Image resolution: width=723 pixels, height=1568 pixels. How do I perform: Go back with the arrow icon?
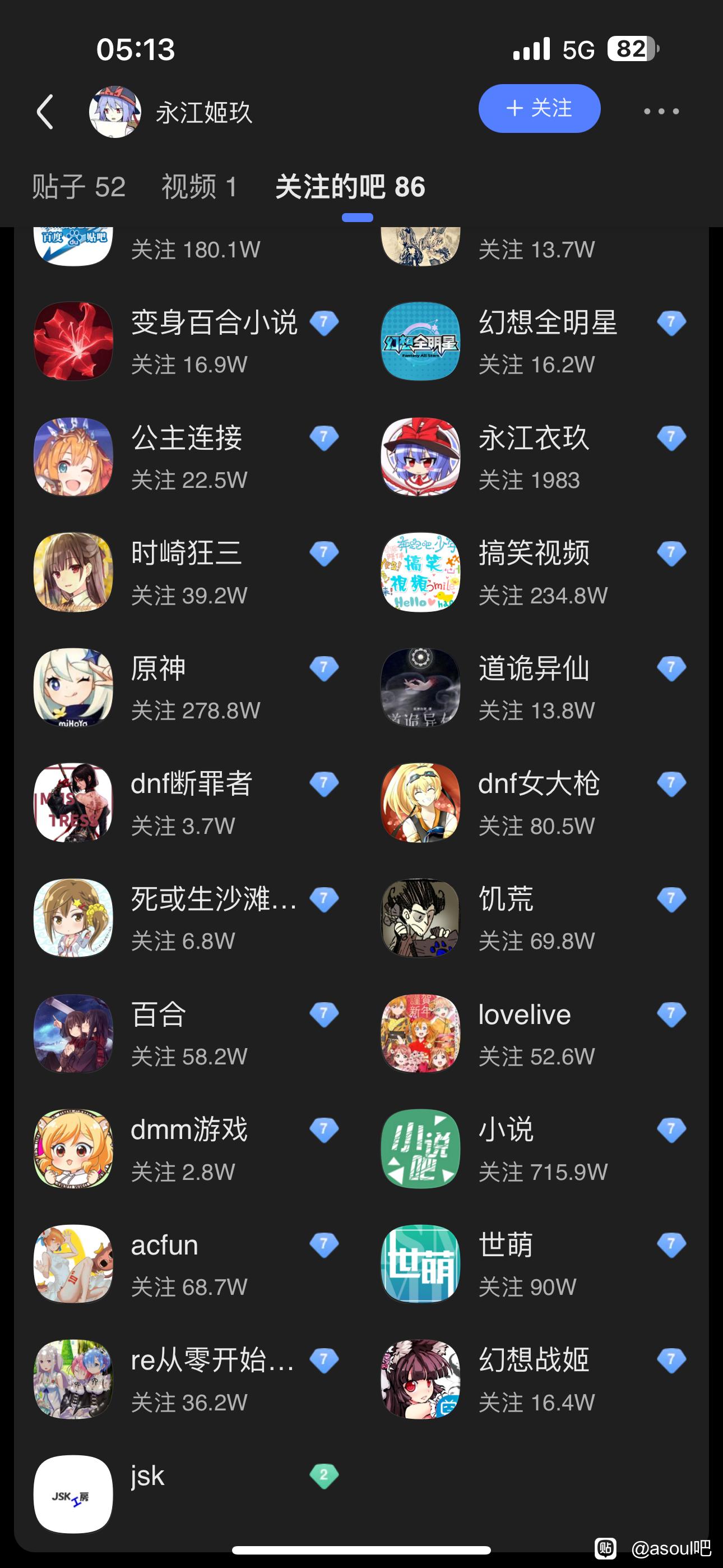coord(45,112)
